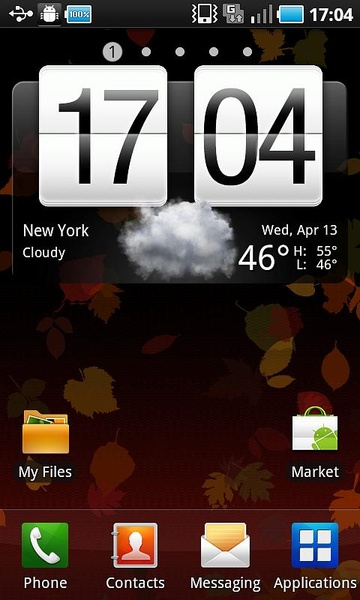Jump to the second home screen dot
Image resolution: width=360 pixels, height=600 pixels.
(146, 52)
